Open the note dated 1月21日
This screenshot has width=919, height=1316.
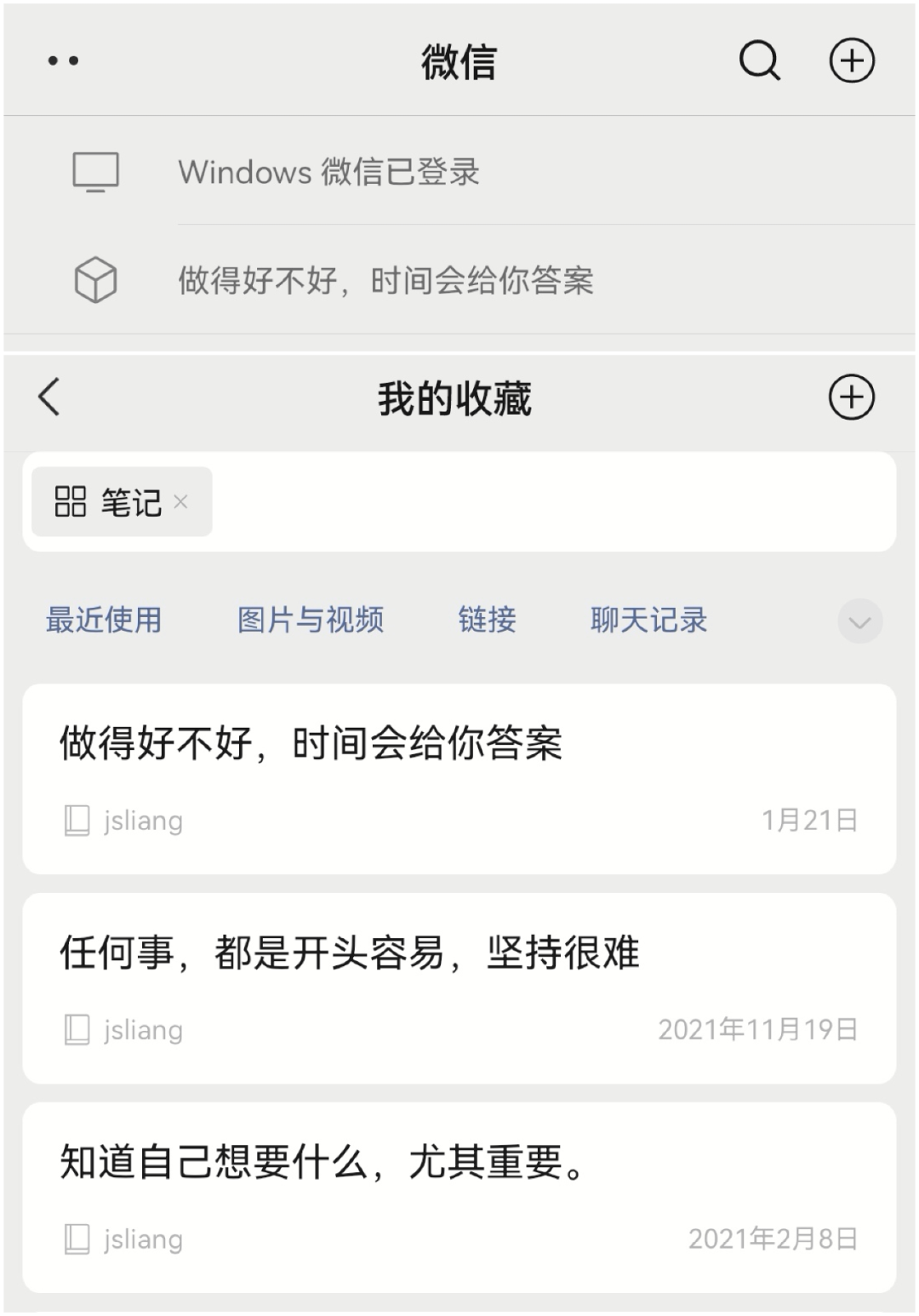[459, 779]
